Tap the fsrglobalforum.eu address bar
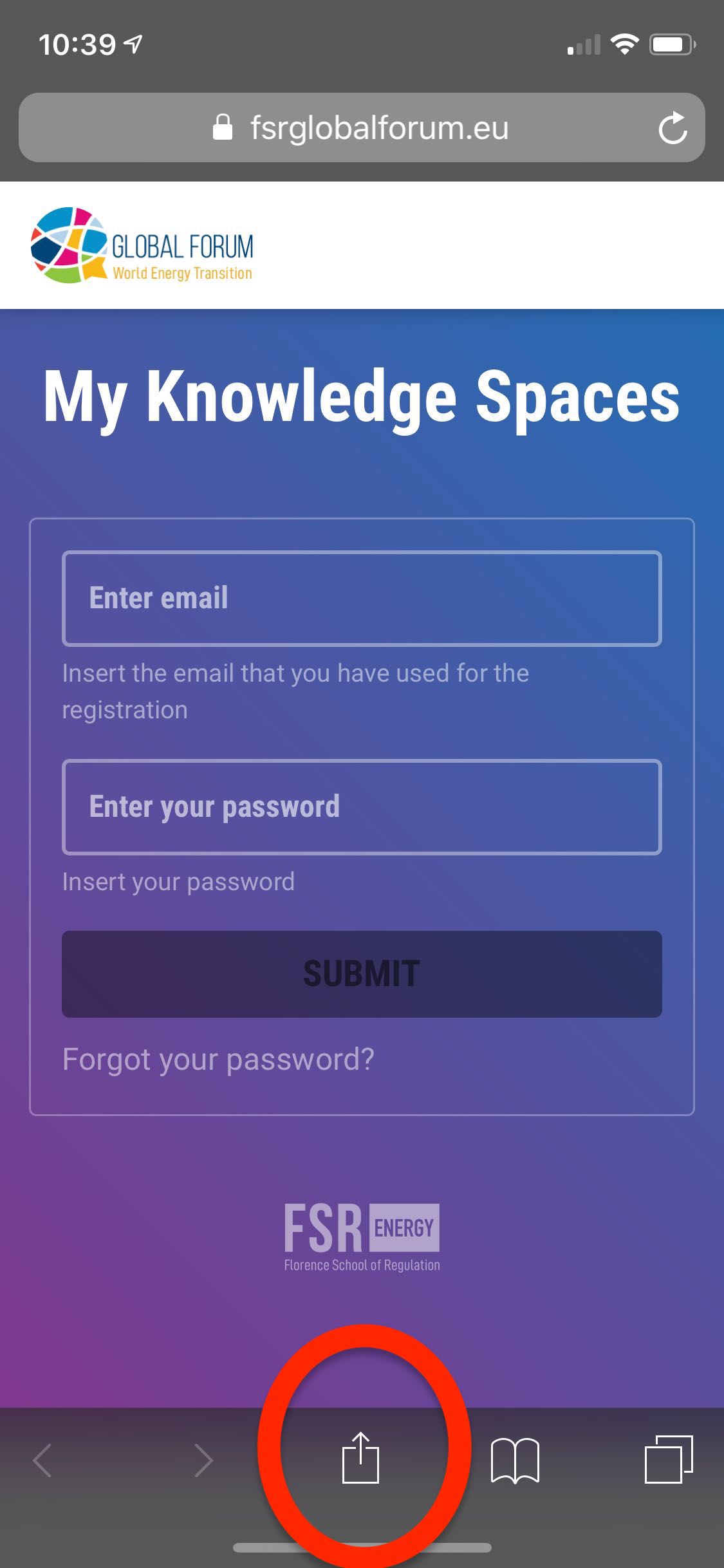The image size is (724, 1568). (362, 127)
